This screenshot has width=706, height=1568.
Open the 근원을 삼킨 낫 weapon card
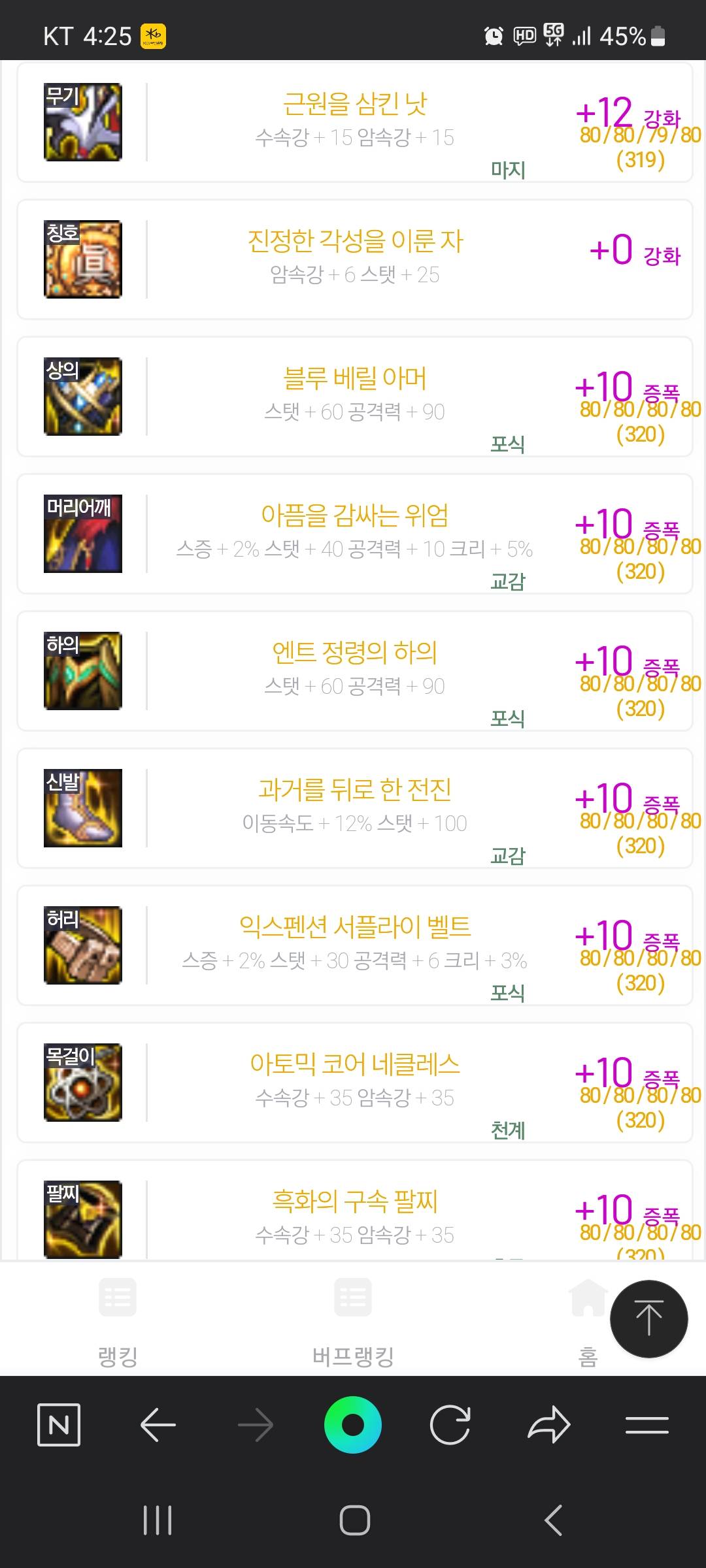354,122
